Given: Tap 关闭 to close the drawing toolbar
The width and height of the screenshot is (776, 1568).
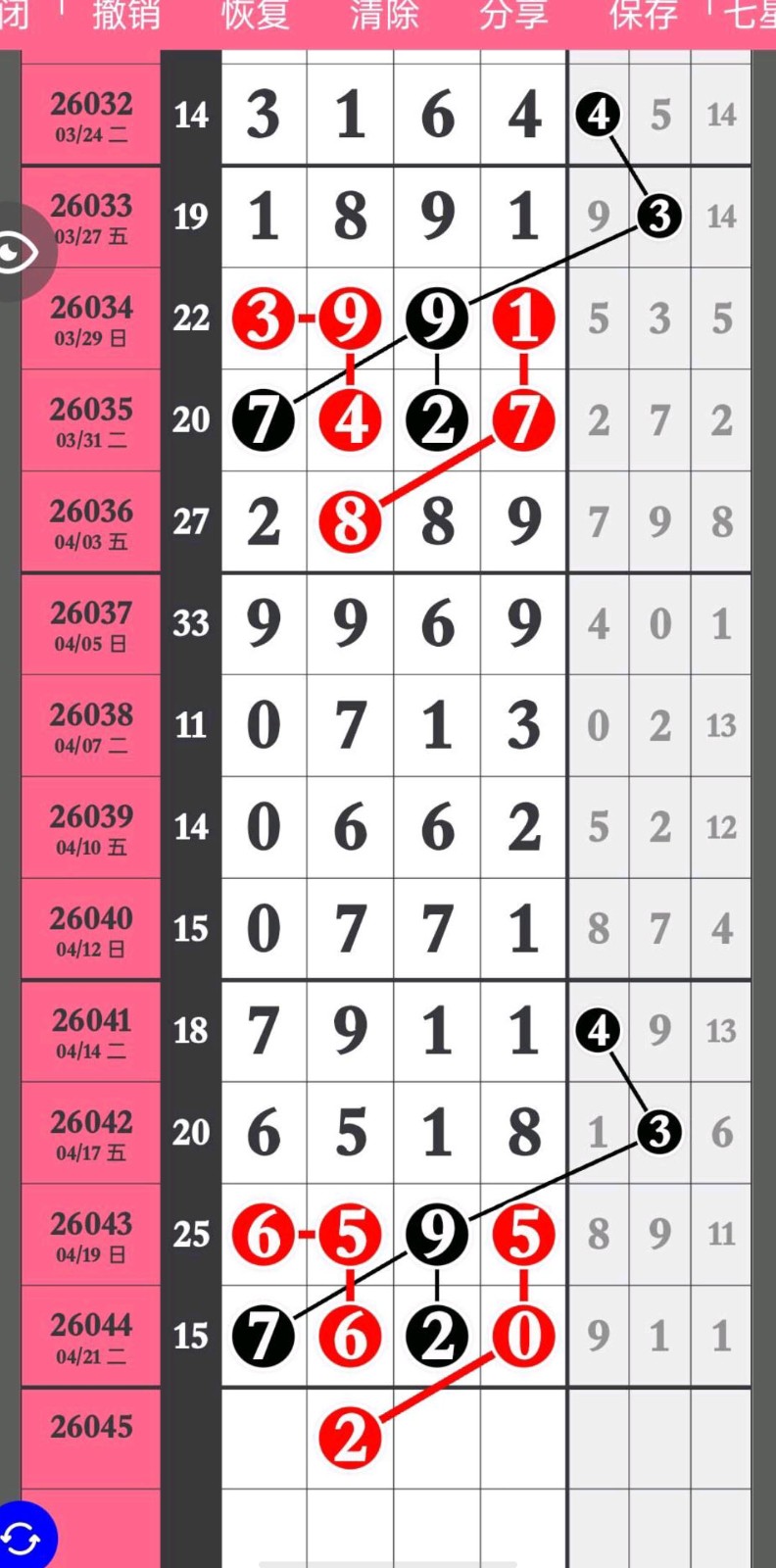Looking at the screenshot, I should [x=14, y=16].
